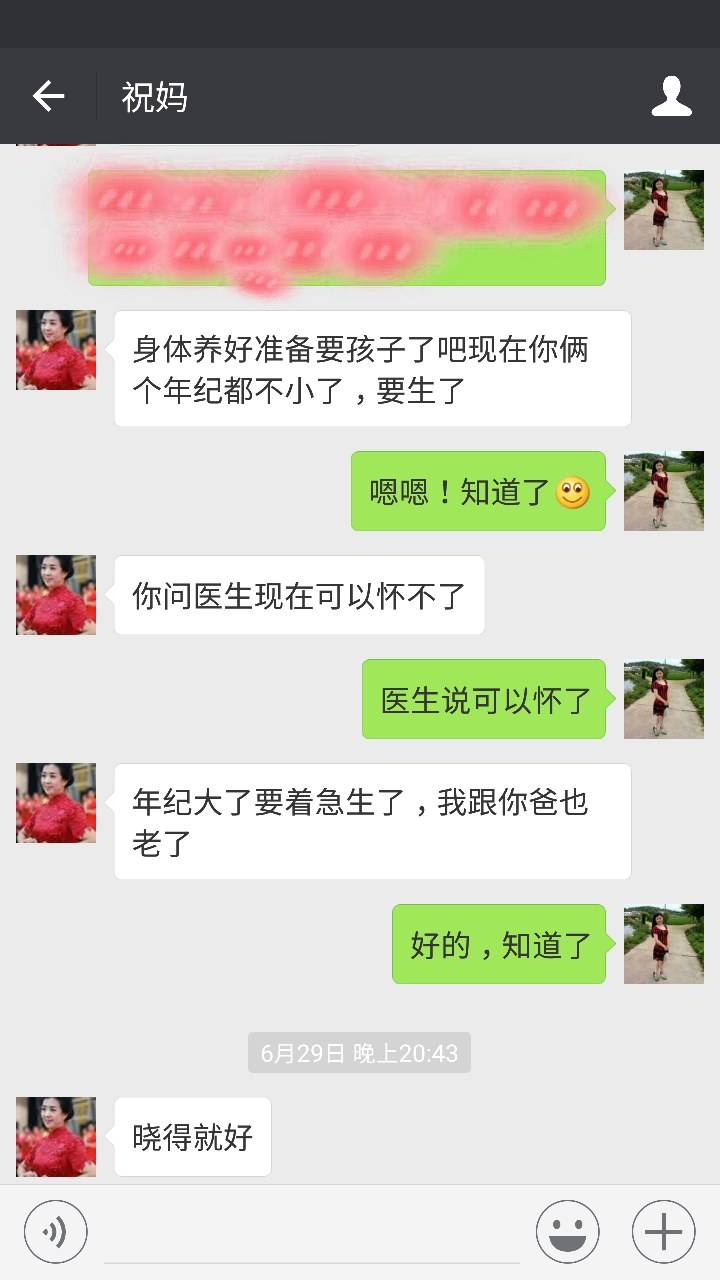Open 祝妈's avatar next to 晓得就好
Image resolution: width=720 pixels, height=1280 pixels.
tap(56, 1136)
